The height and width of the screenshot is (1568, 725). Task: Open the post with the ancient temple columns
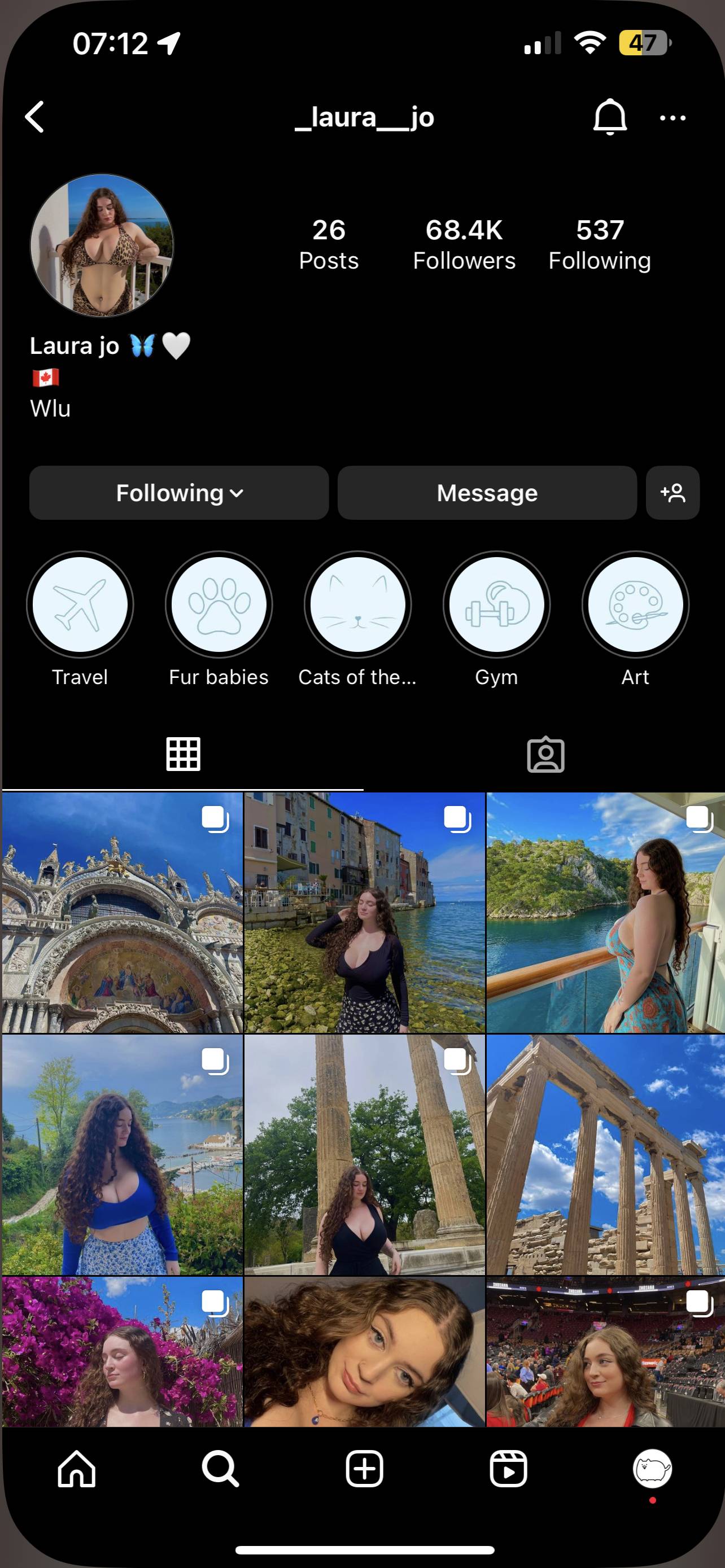coord(605,1155)
